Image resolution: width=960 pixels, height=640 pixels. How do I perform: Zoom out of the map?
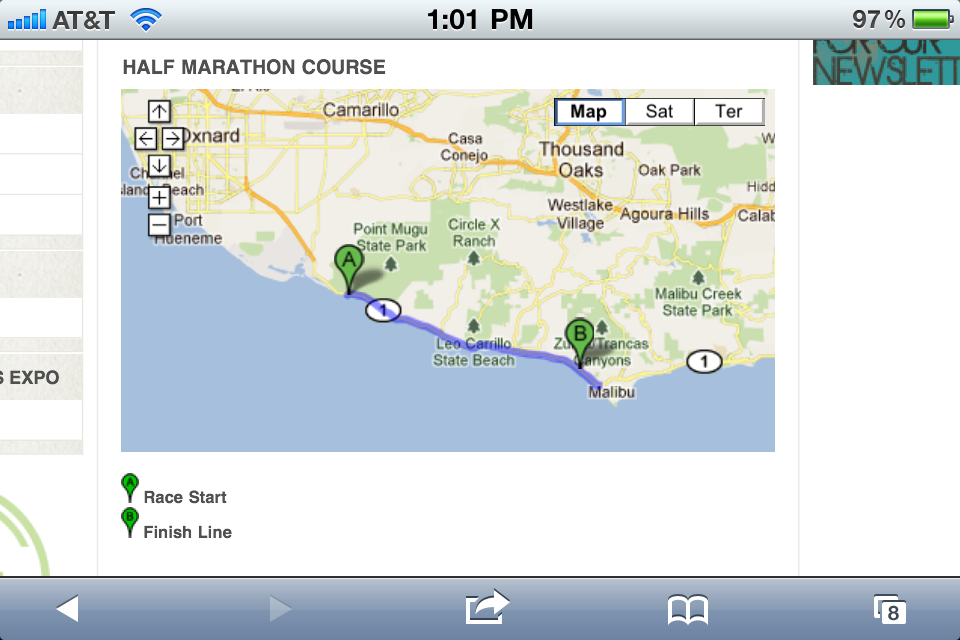[x=159, y=225]
